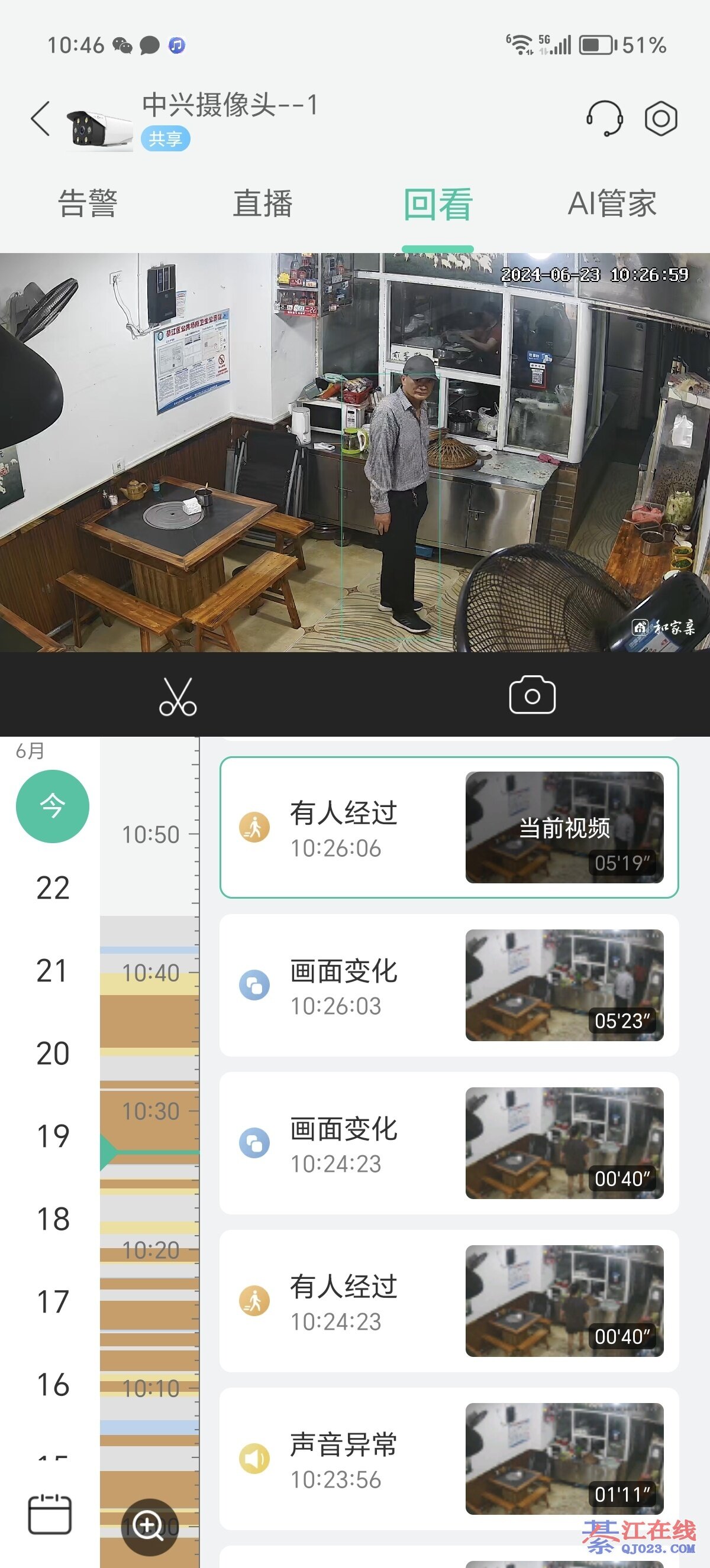Select date 18 in the date list

point(53,1219)
